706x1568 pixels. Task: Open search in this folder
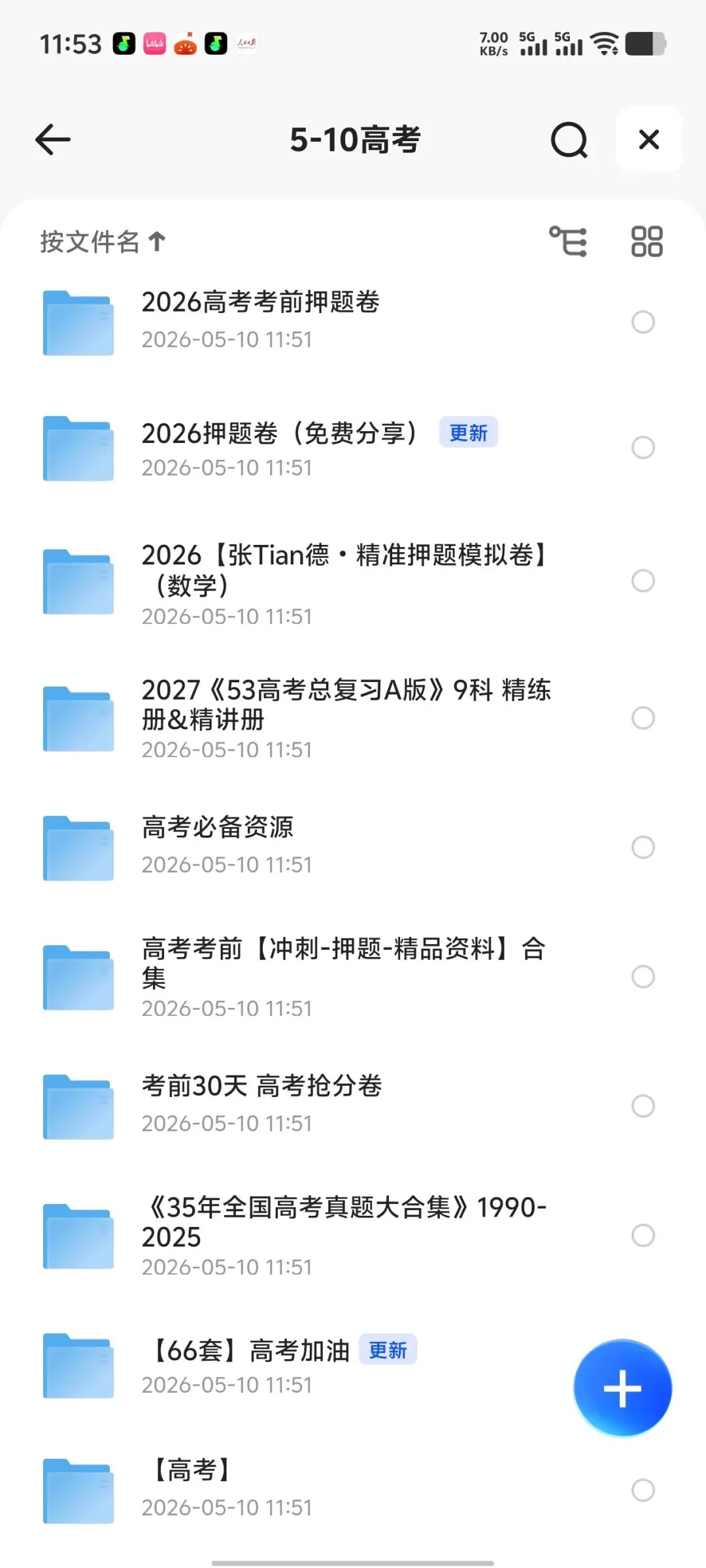click(x=569, y=140)
